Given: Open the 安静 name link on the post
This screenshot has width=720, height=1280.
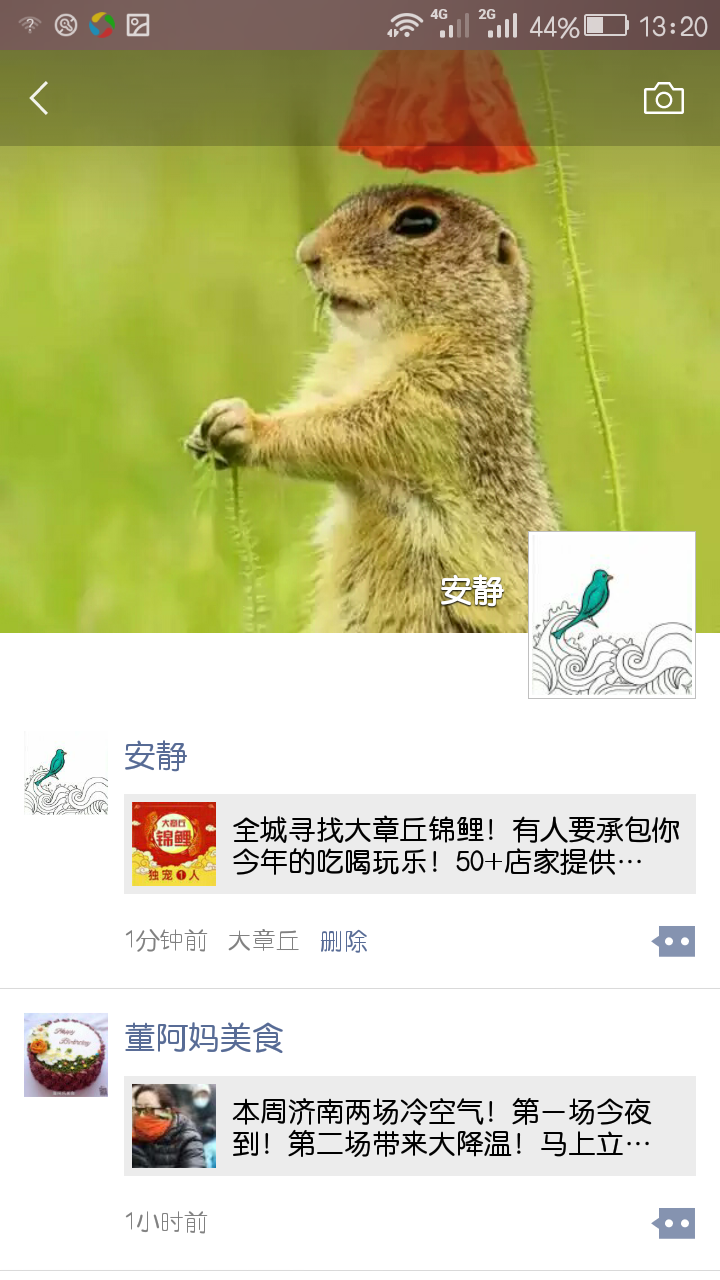Looking at the screenshot, I should tap(156, 756).
